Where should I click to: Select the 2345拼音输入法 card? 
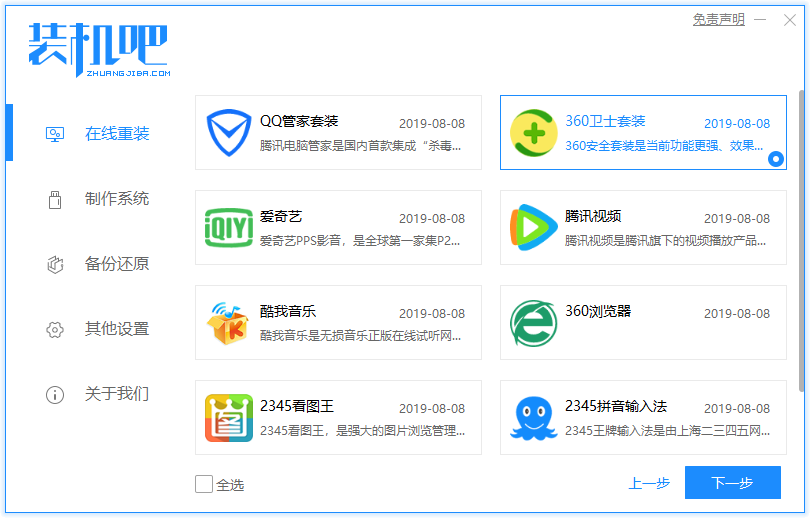click(x=643, y=417)
